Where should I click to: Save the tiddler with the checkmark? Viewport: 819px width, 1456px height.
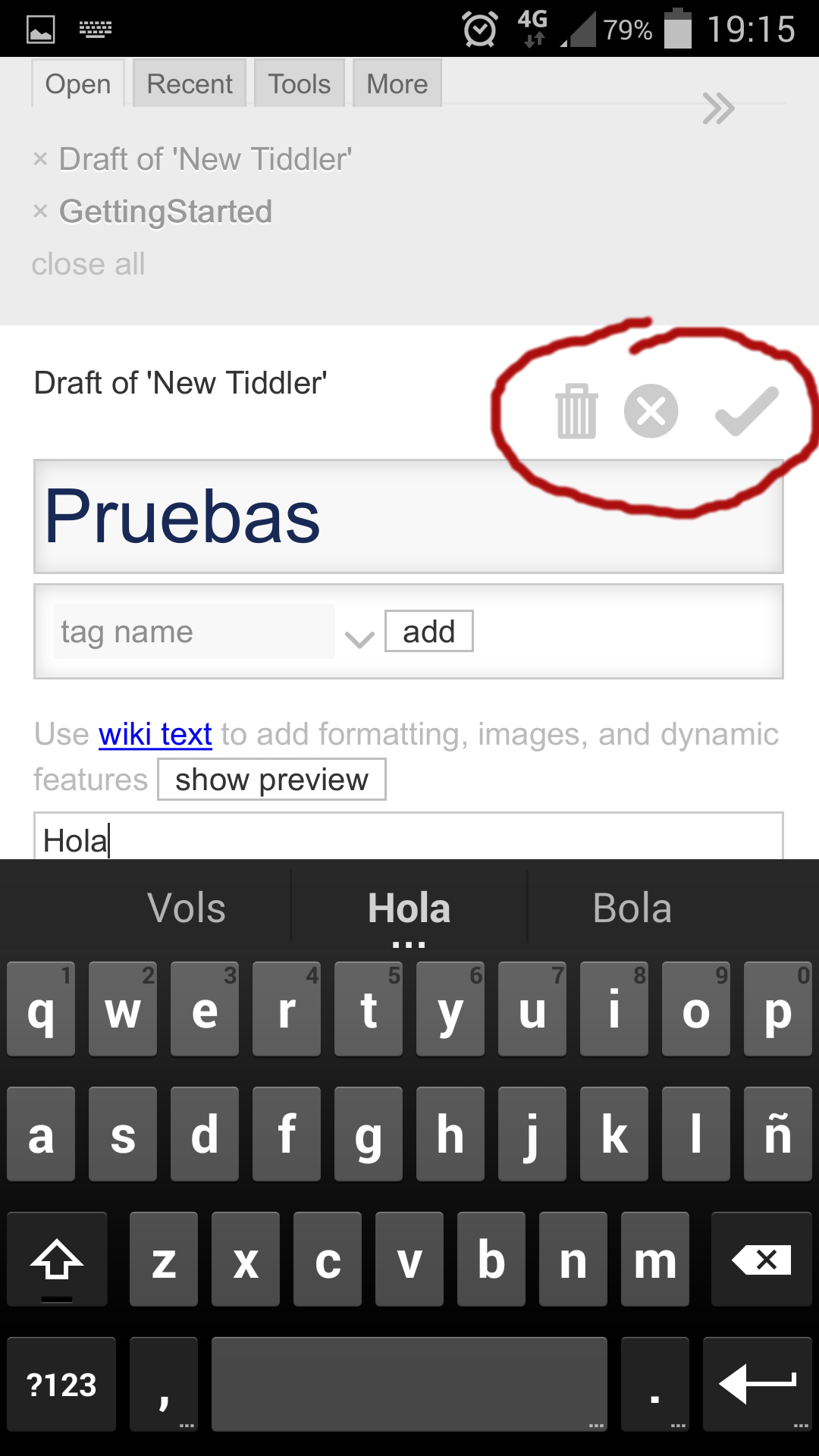[x=746, y=411]
